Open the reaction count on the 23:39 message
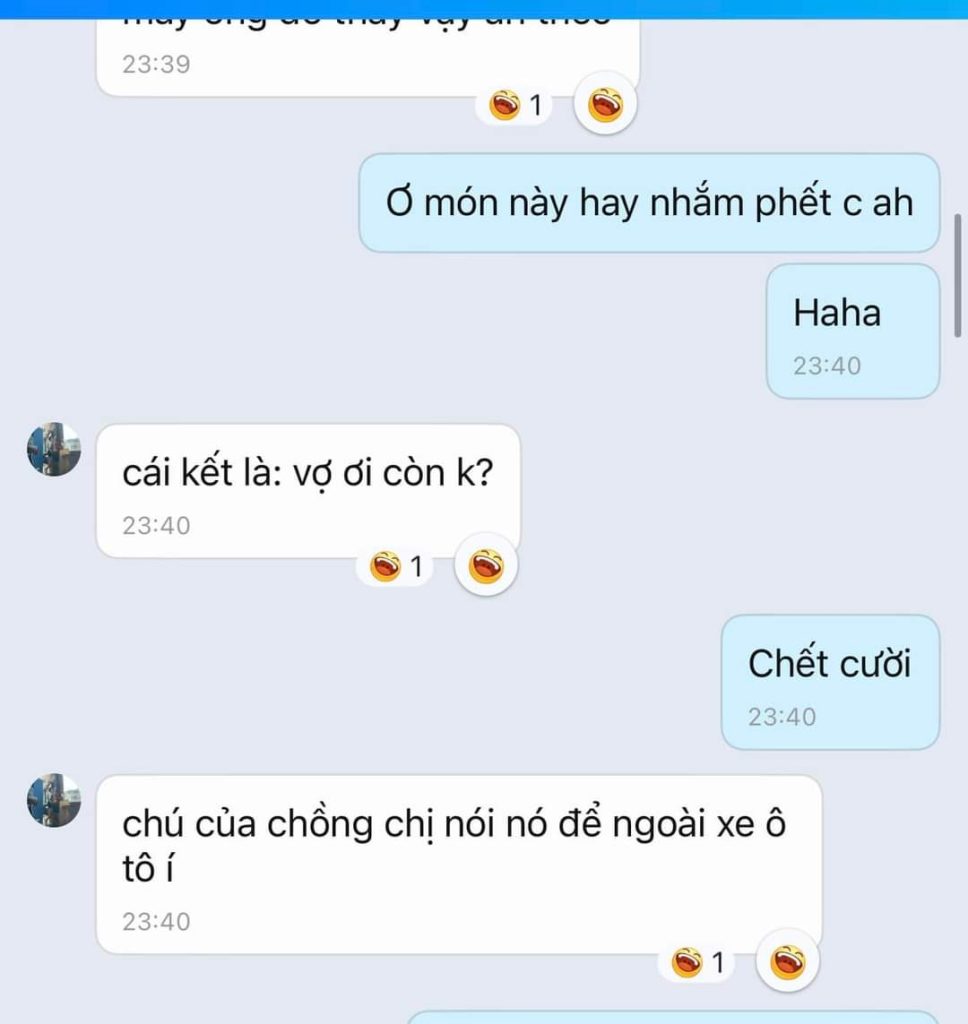 (517, 104)
